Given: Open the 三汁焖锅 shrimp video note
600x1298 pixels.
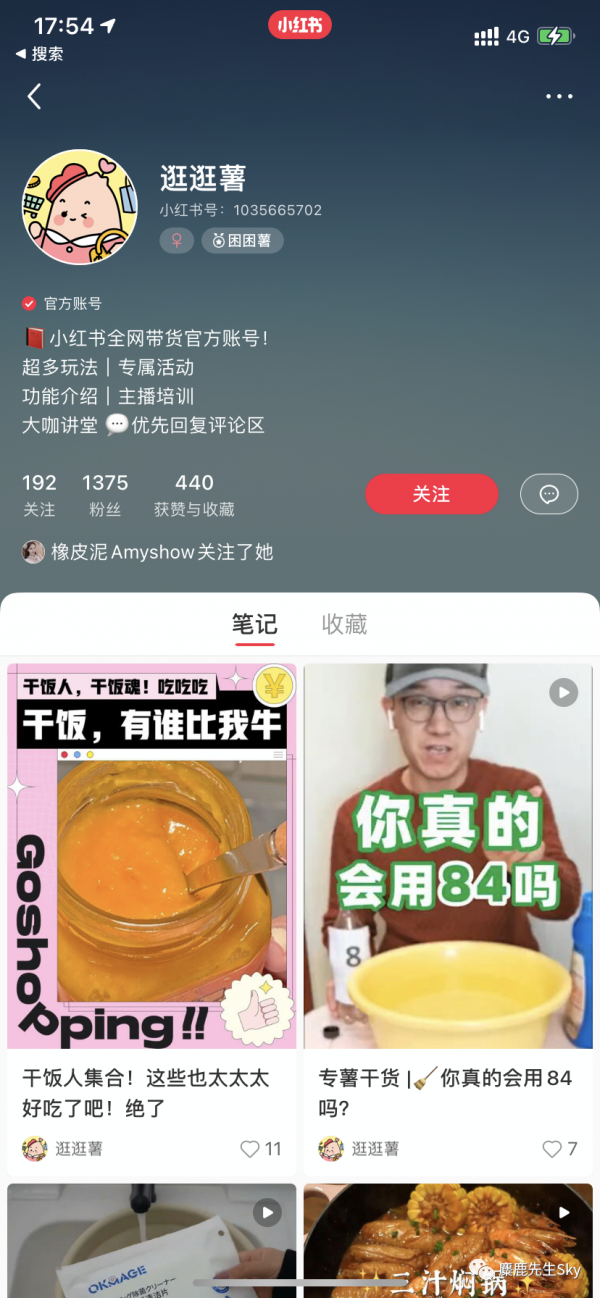Looking at the screenshot, I should click(x=448, y=1240).
